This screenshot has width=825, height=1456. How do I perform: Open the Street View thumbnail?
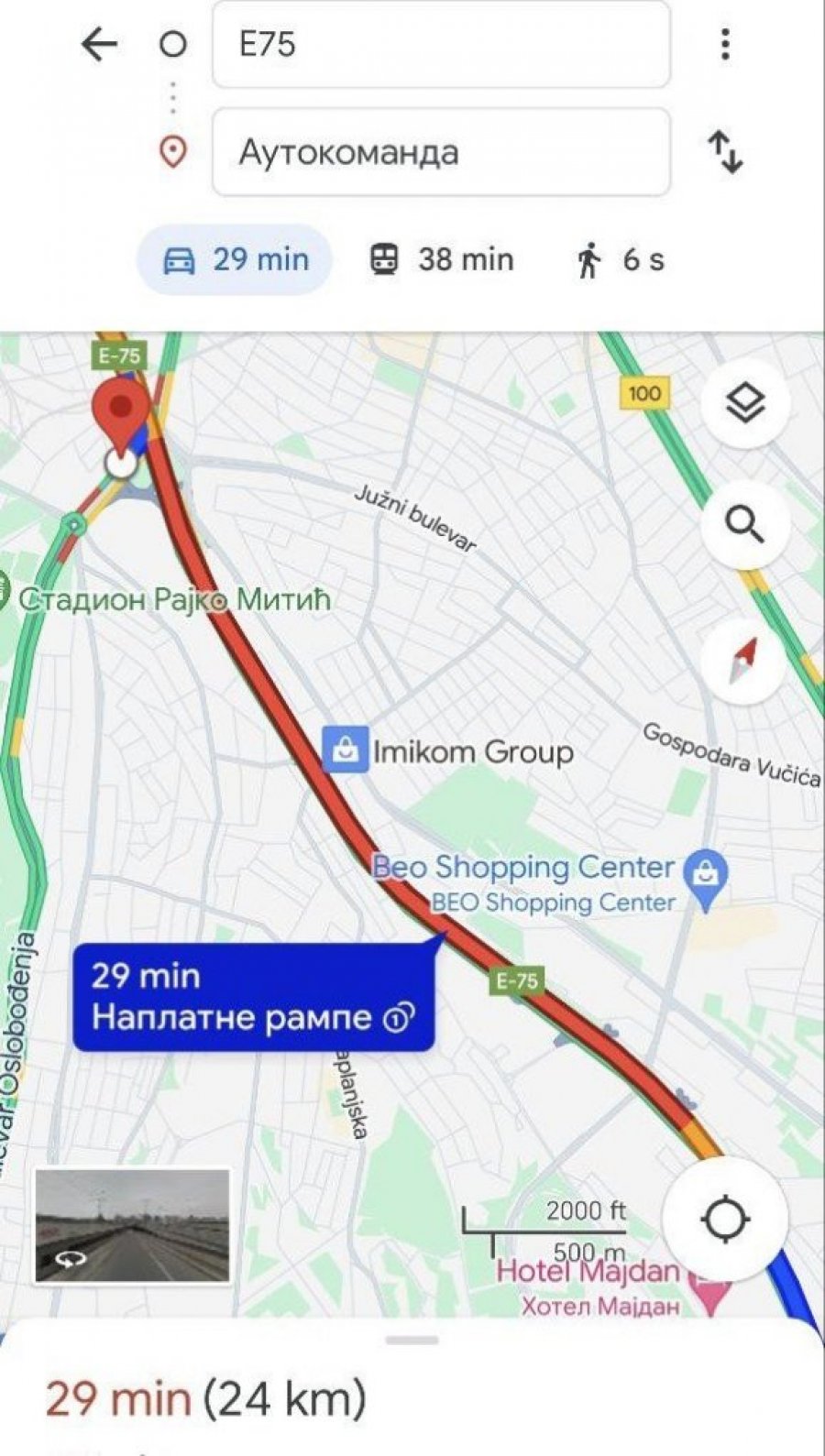pos(132,1225)
